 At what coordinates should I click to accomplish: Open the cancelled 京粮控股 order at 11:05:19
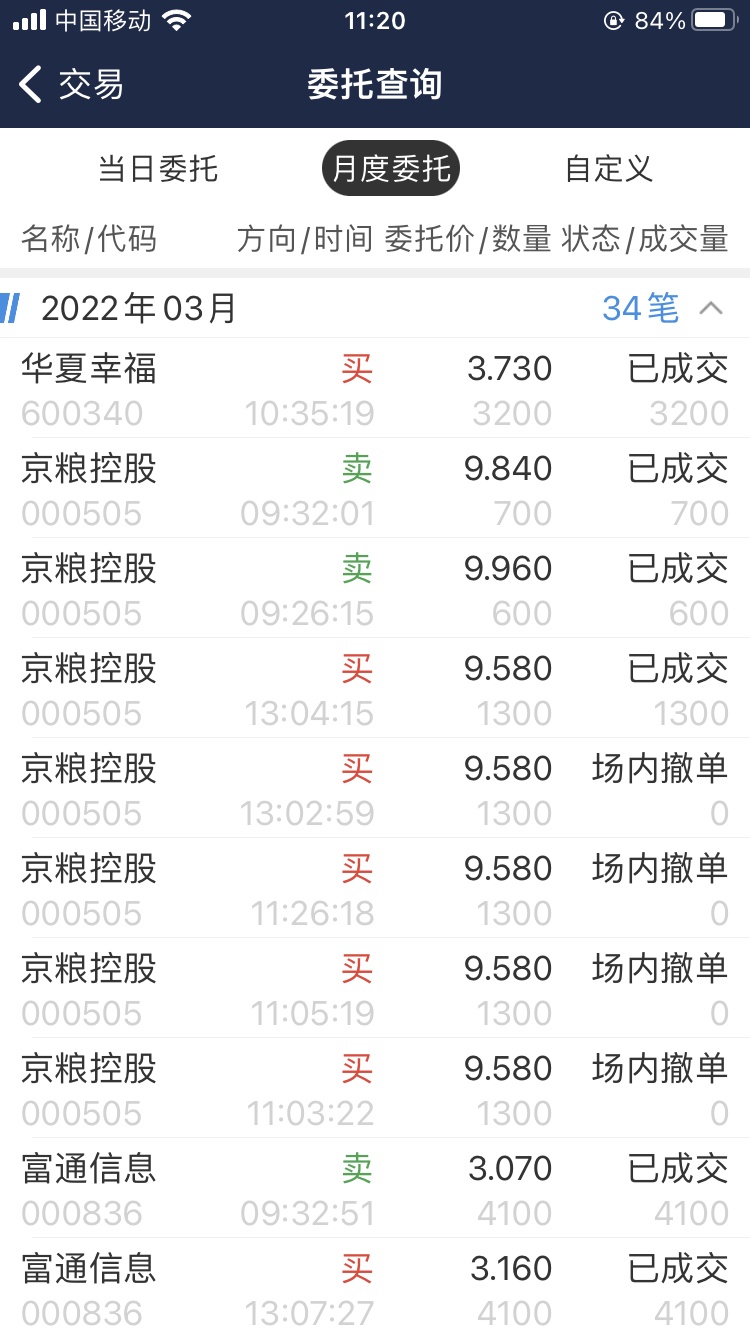pyautogui.click(x=375, y=988)
